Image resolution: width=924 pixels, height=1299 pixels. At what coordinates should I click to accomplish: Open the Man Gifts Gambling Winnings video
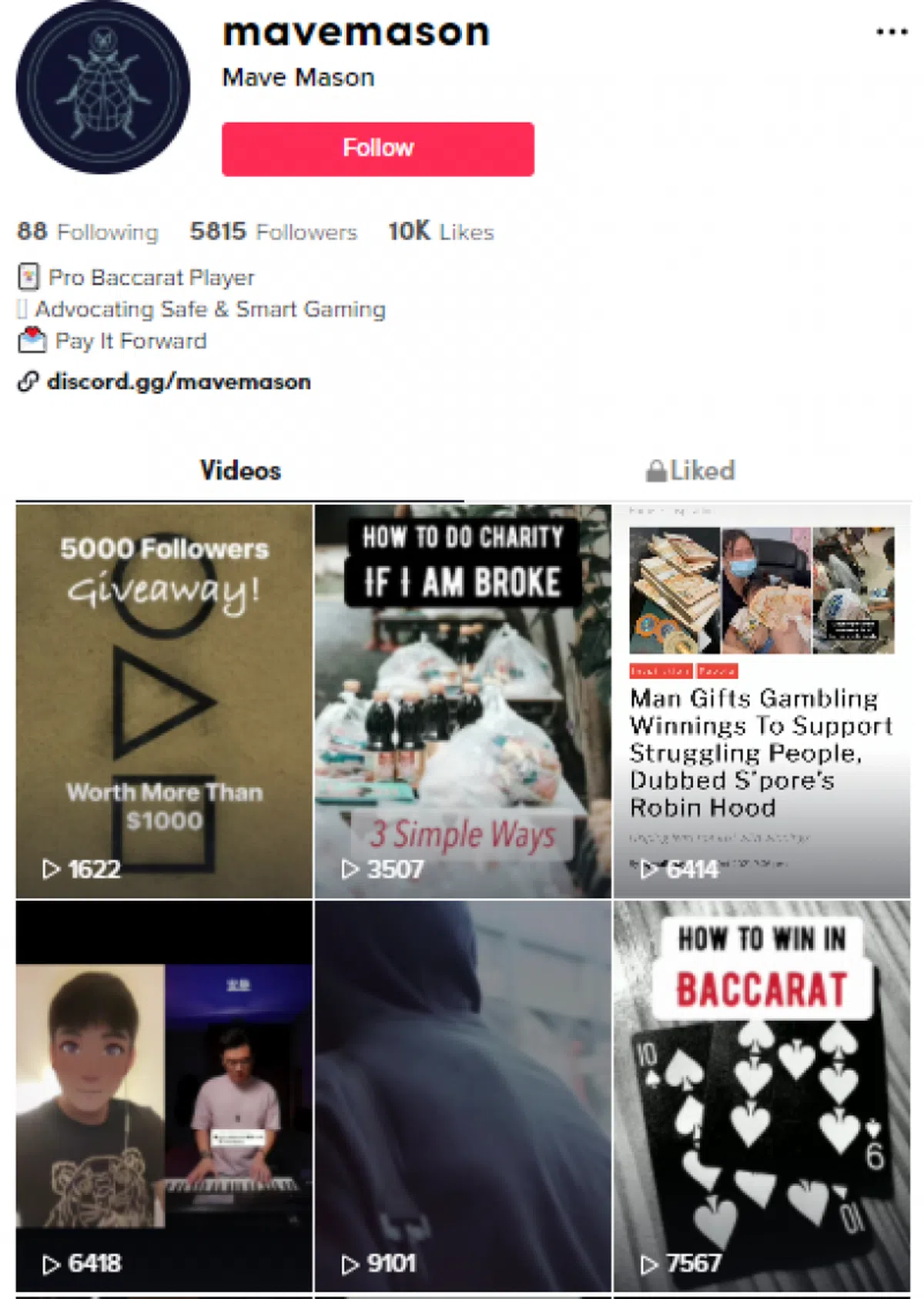click(761, 701)
